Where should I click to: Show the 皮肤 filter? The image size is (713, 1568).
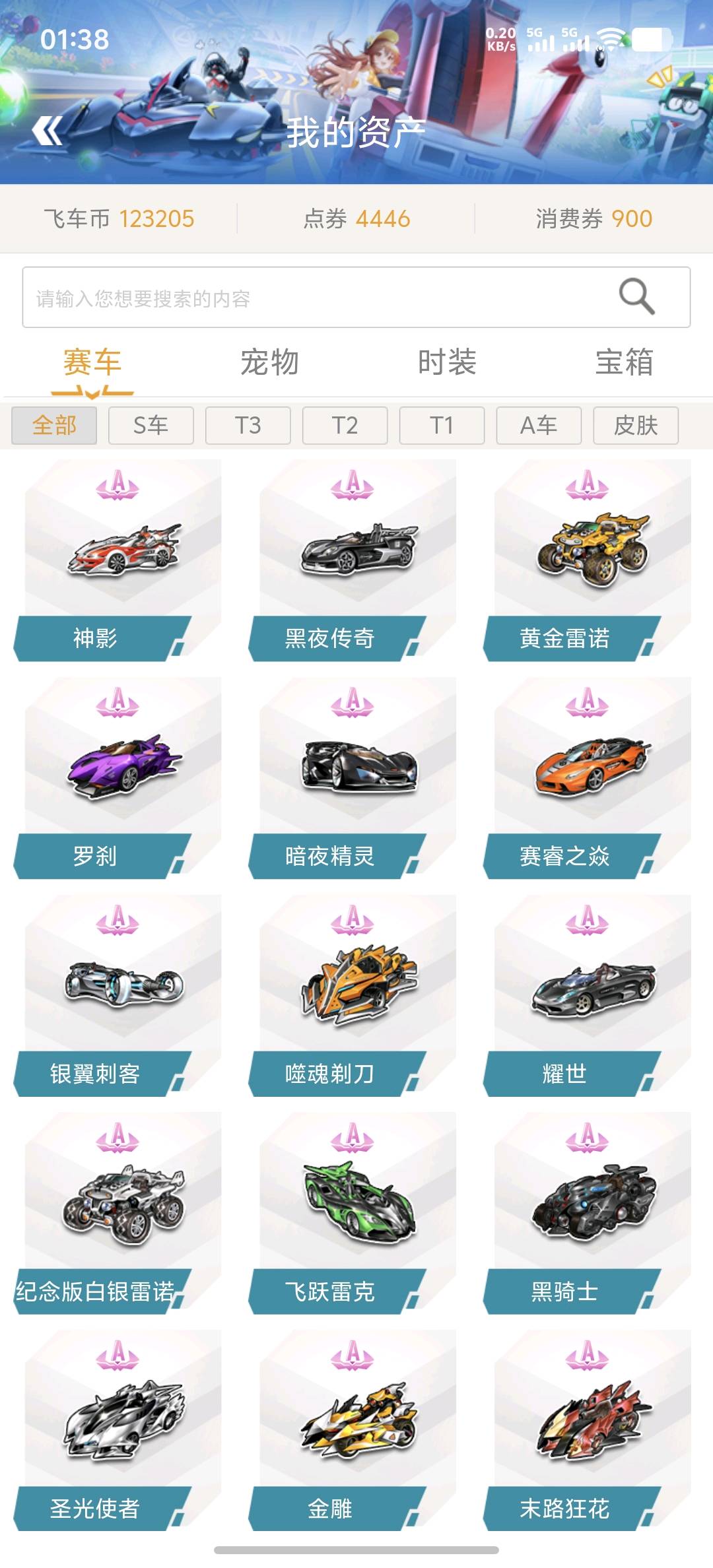point(636,426)
